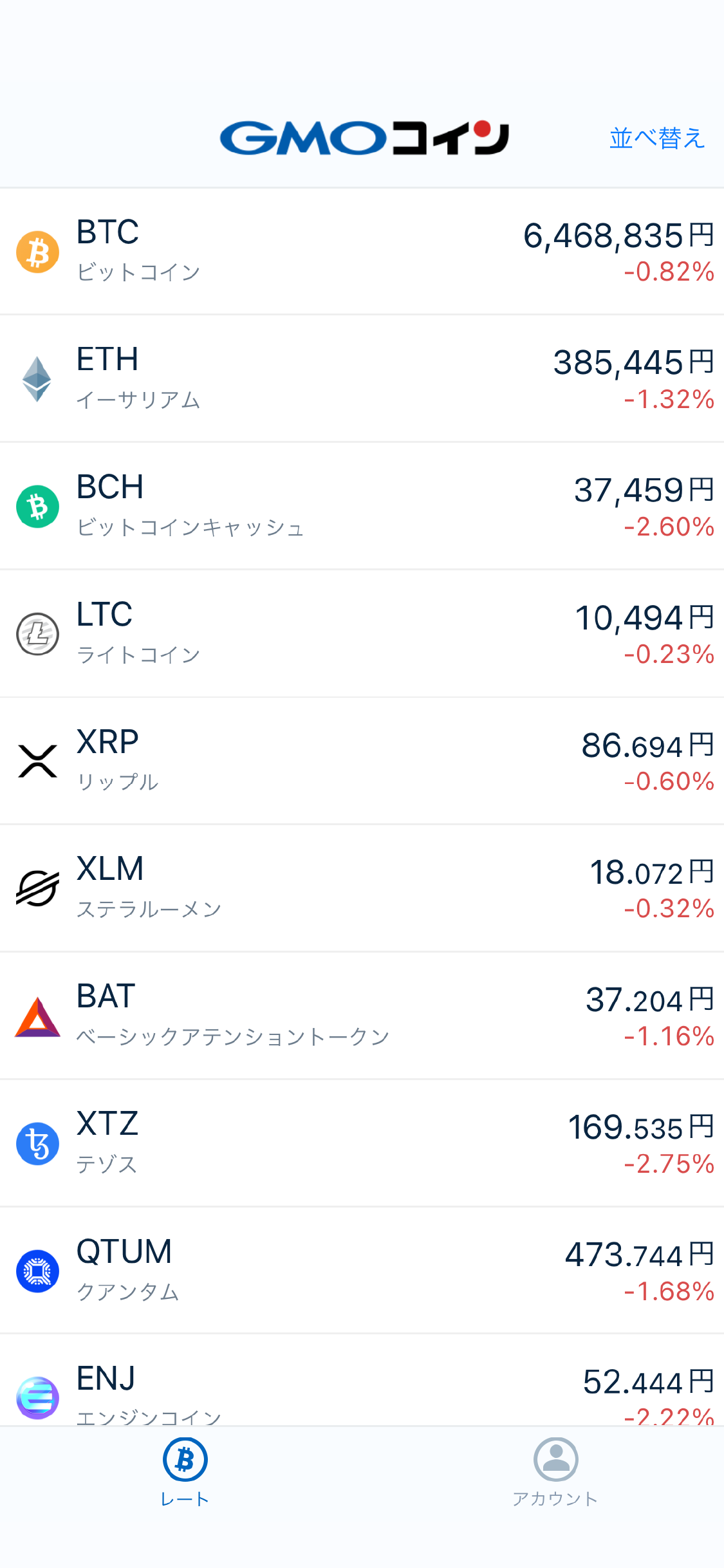This screenshot has width=724, height=1568.
Task: Open the XTZ テゾス listing
Action: (362, 1144)
